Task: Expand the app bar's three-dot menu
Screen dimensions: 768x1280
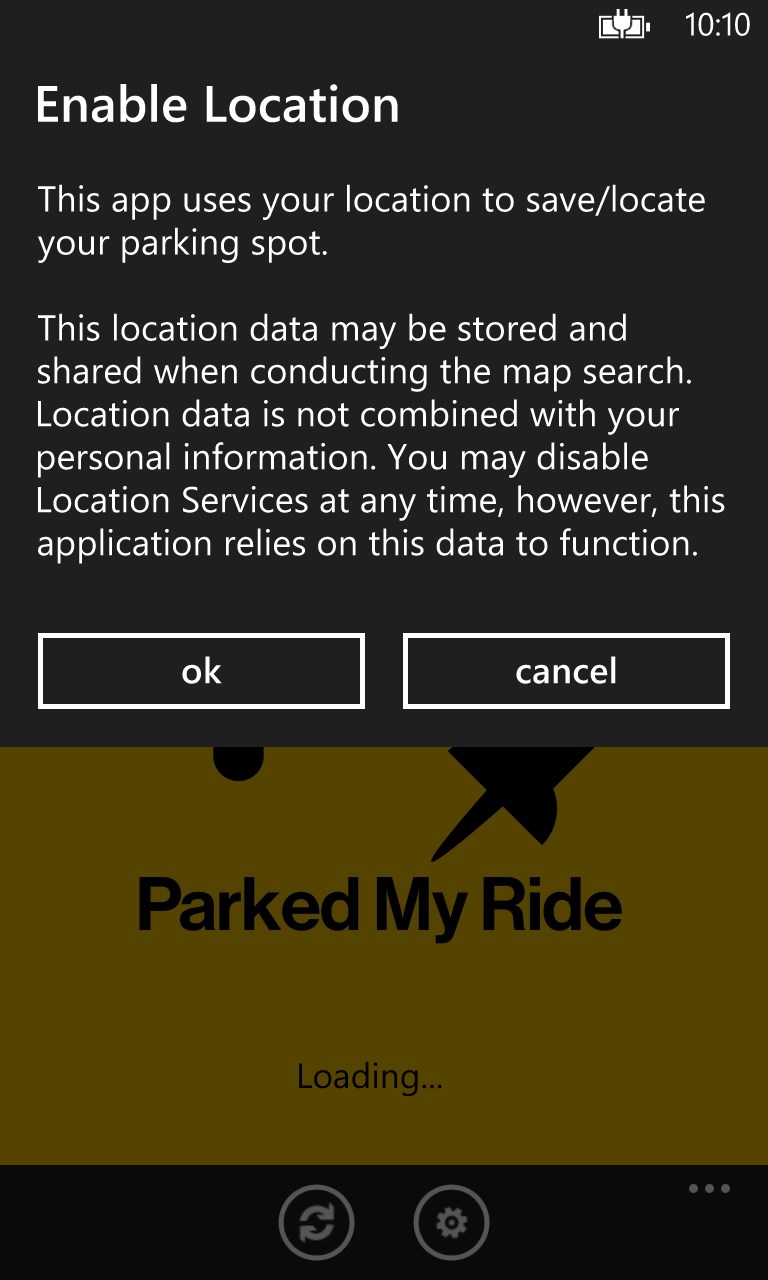Action: click(709, 1189)
